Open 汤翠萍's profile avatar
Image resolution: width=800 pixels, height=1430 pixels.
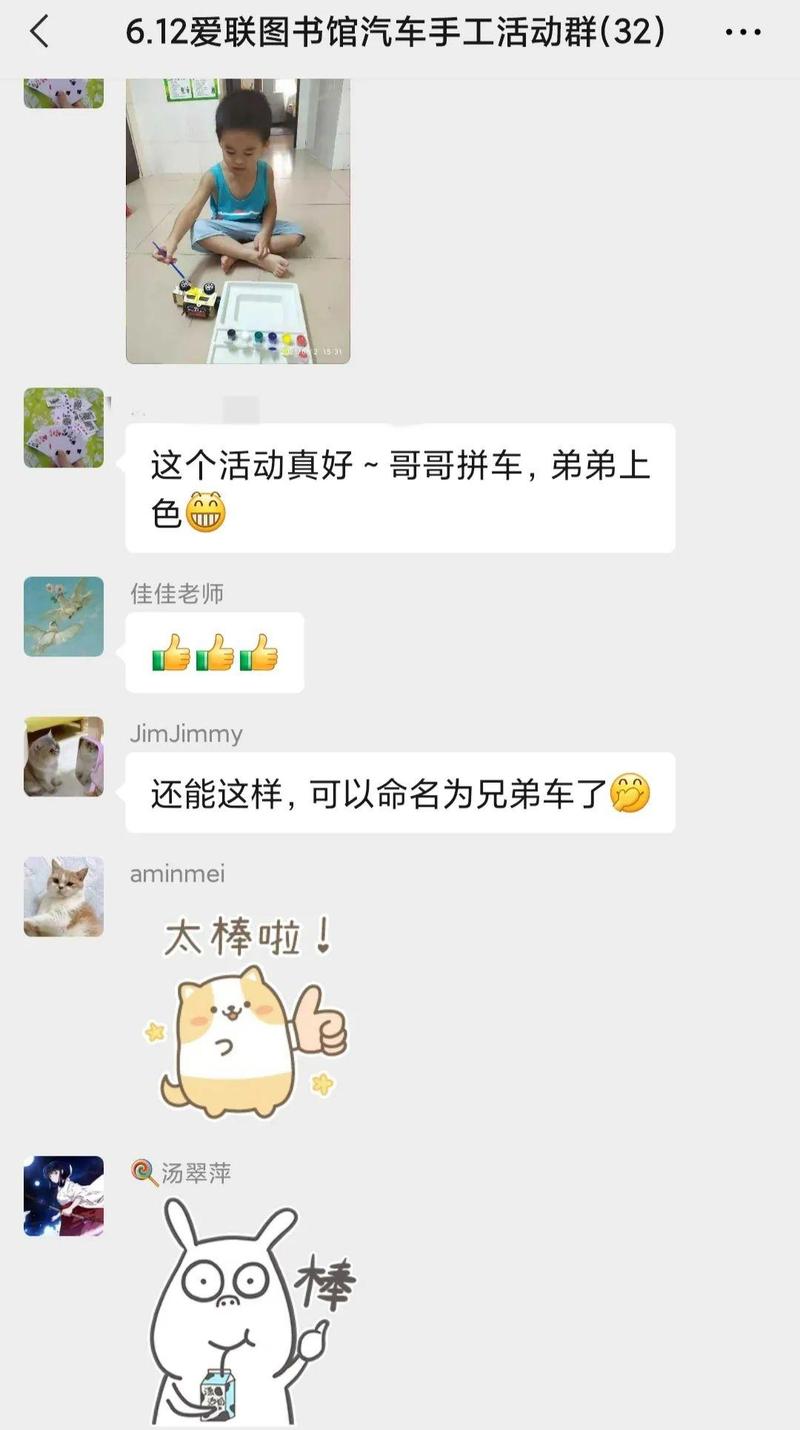coord(64,1196)
